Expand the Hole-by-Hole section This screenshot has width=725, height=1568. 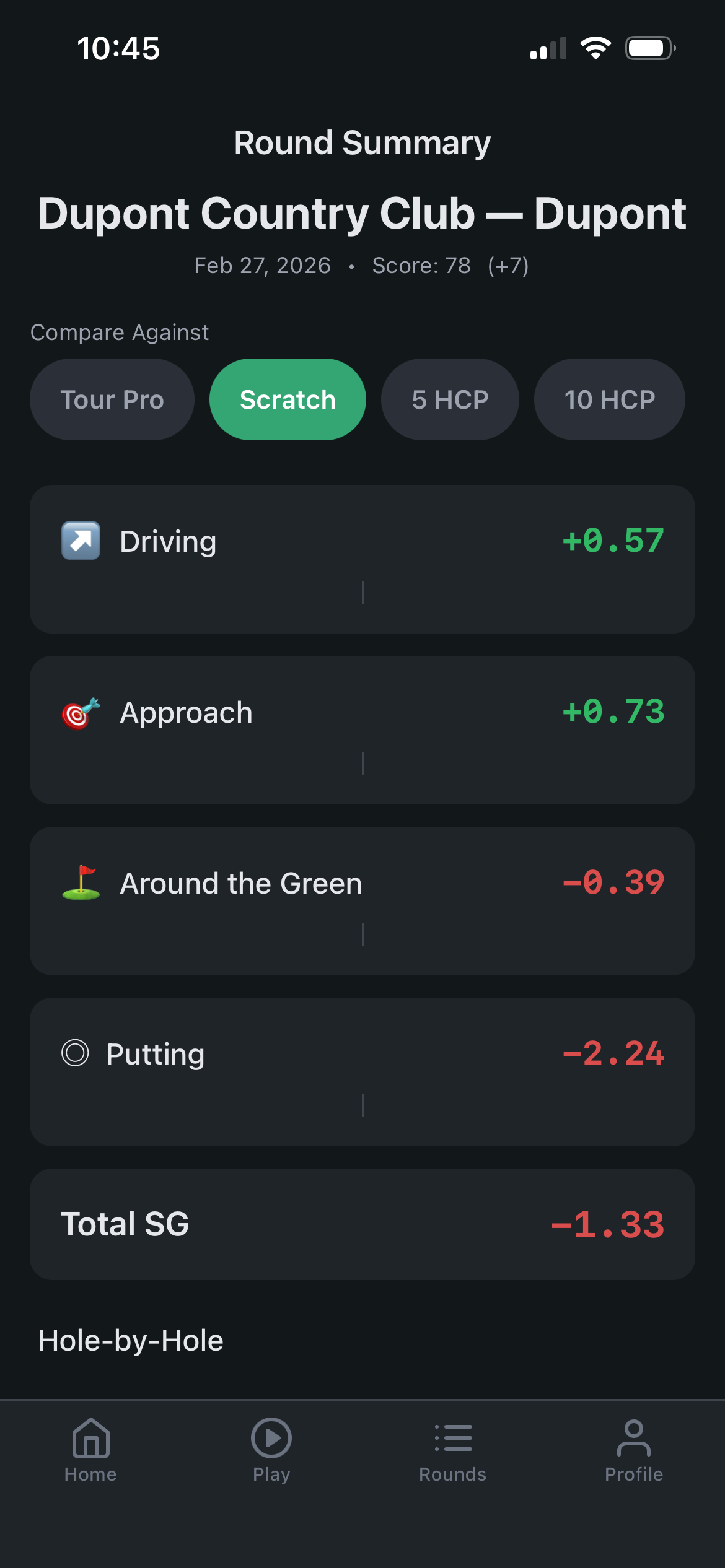[131, 1339]
